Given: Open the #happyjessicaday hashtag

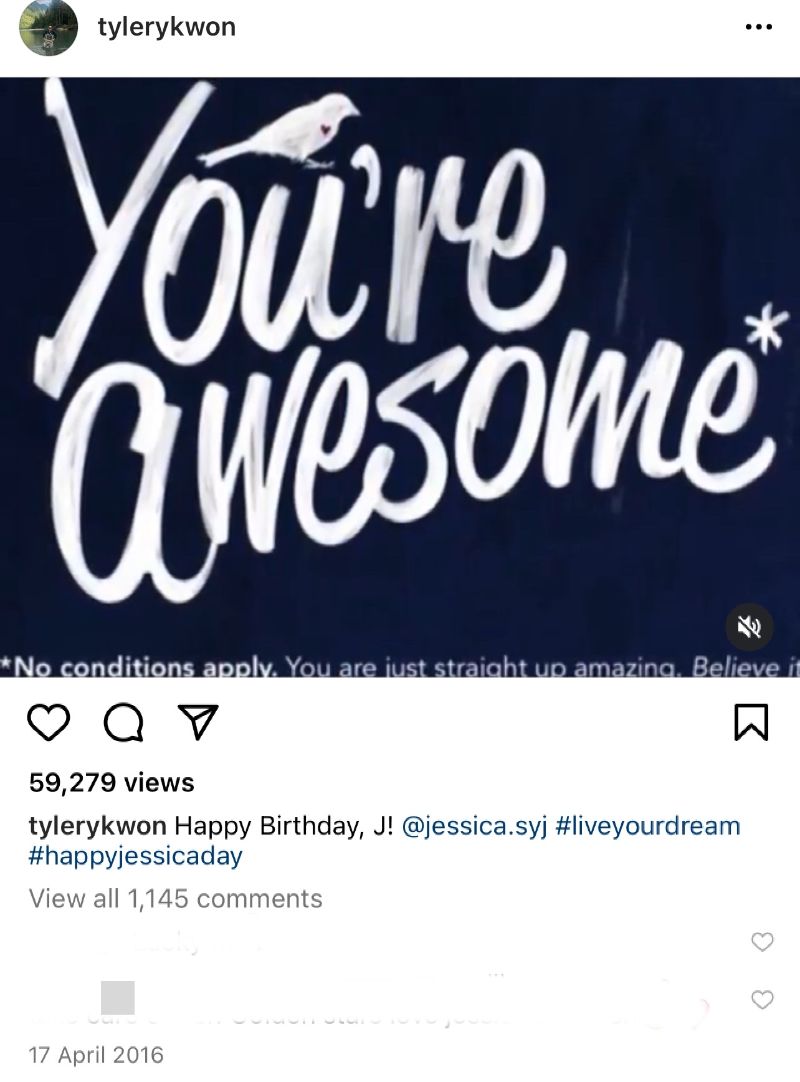Looking at the screenshot, I should point(136,857).
